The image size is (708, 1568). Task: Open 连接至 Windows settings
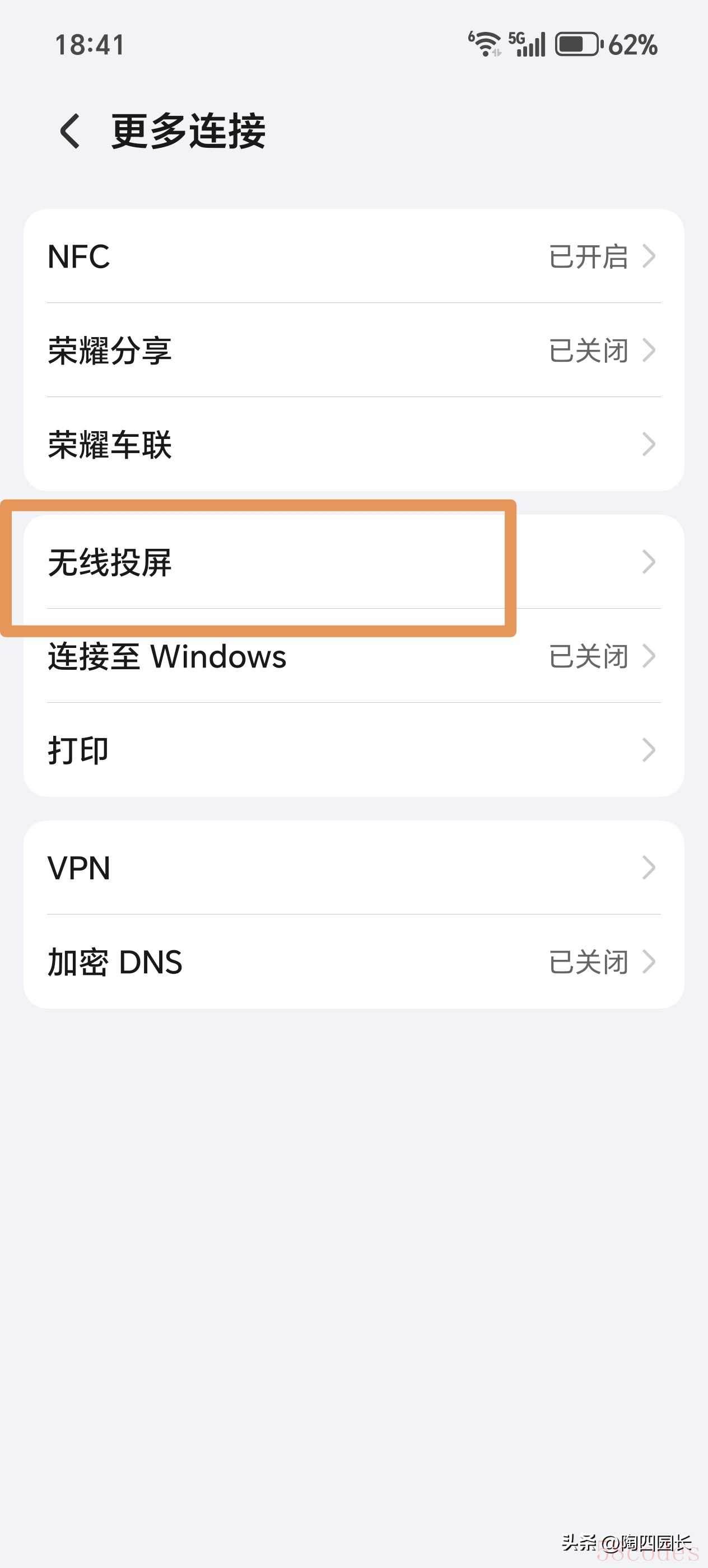(353, 656)
